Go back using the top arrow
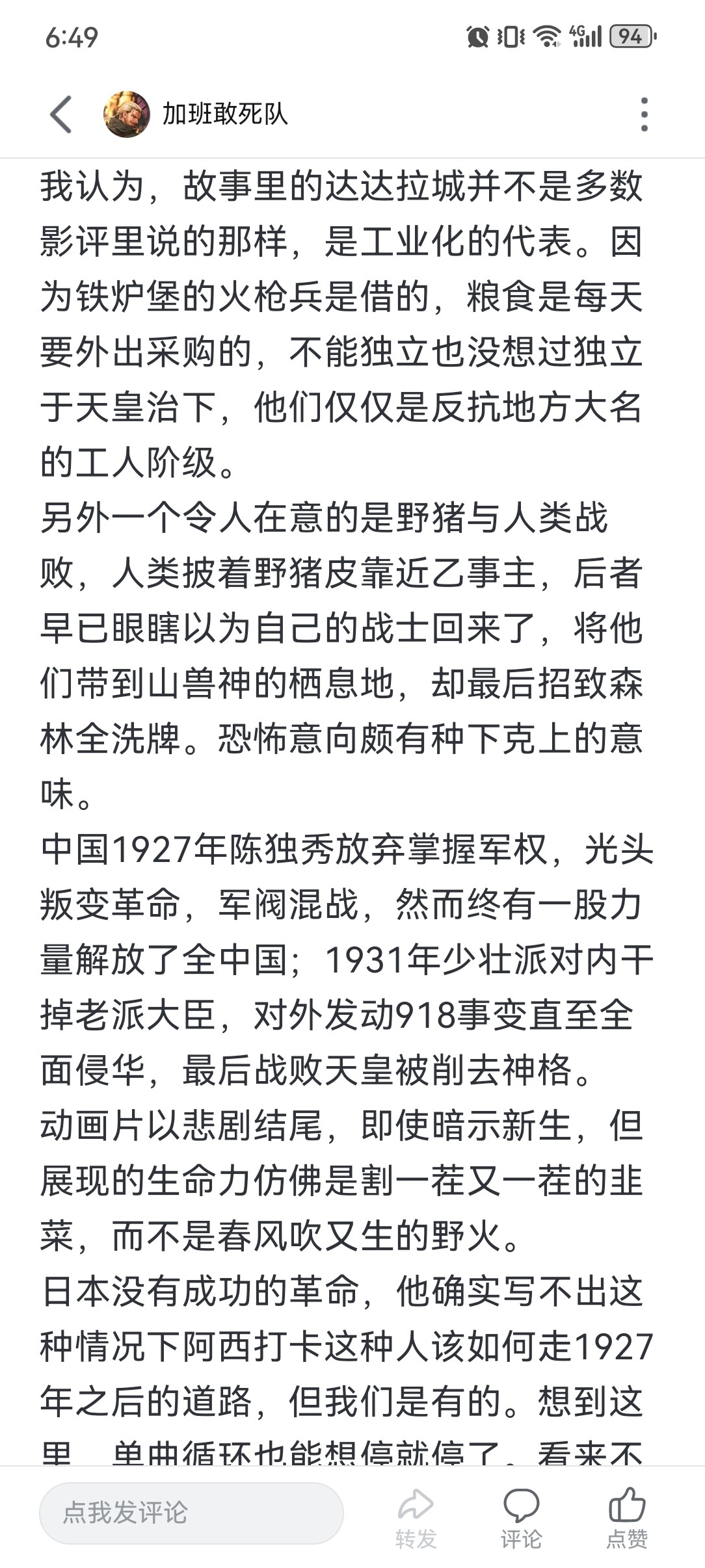This screenshot has width=705, height=1568. point(60,114)
